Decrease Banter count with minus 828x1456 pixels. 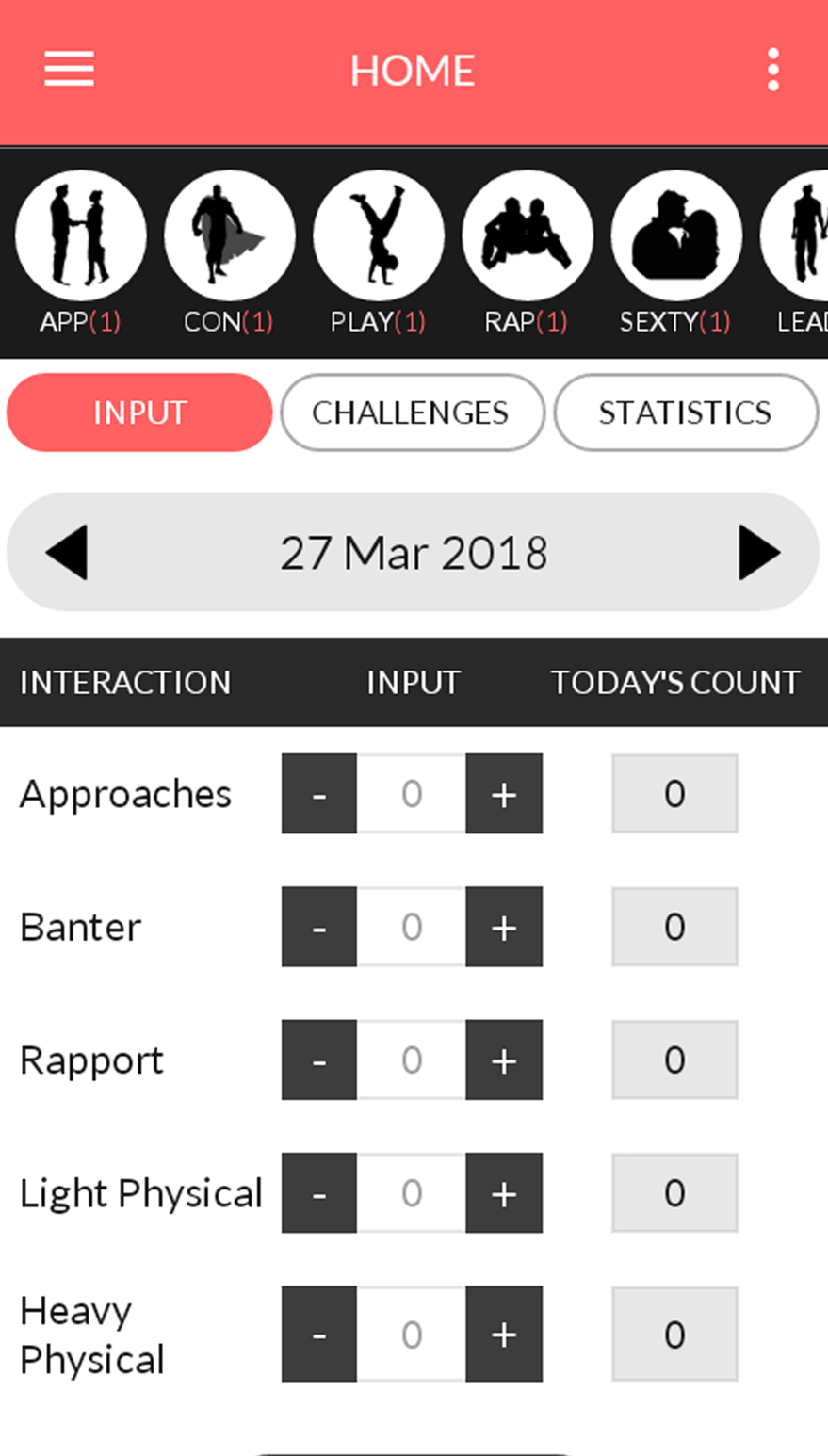[319, 927]
